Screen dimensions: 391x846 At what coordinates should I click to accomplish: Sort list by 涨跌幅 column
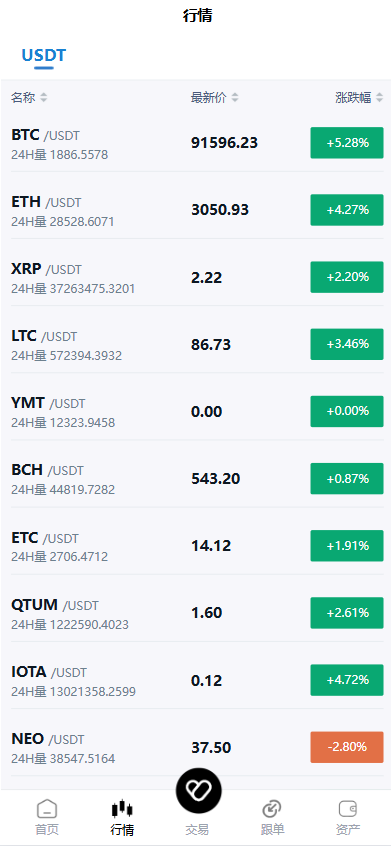pyautogui.click(x=359, y=98)
